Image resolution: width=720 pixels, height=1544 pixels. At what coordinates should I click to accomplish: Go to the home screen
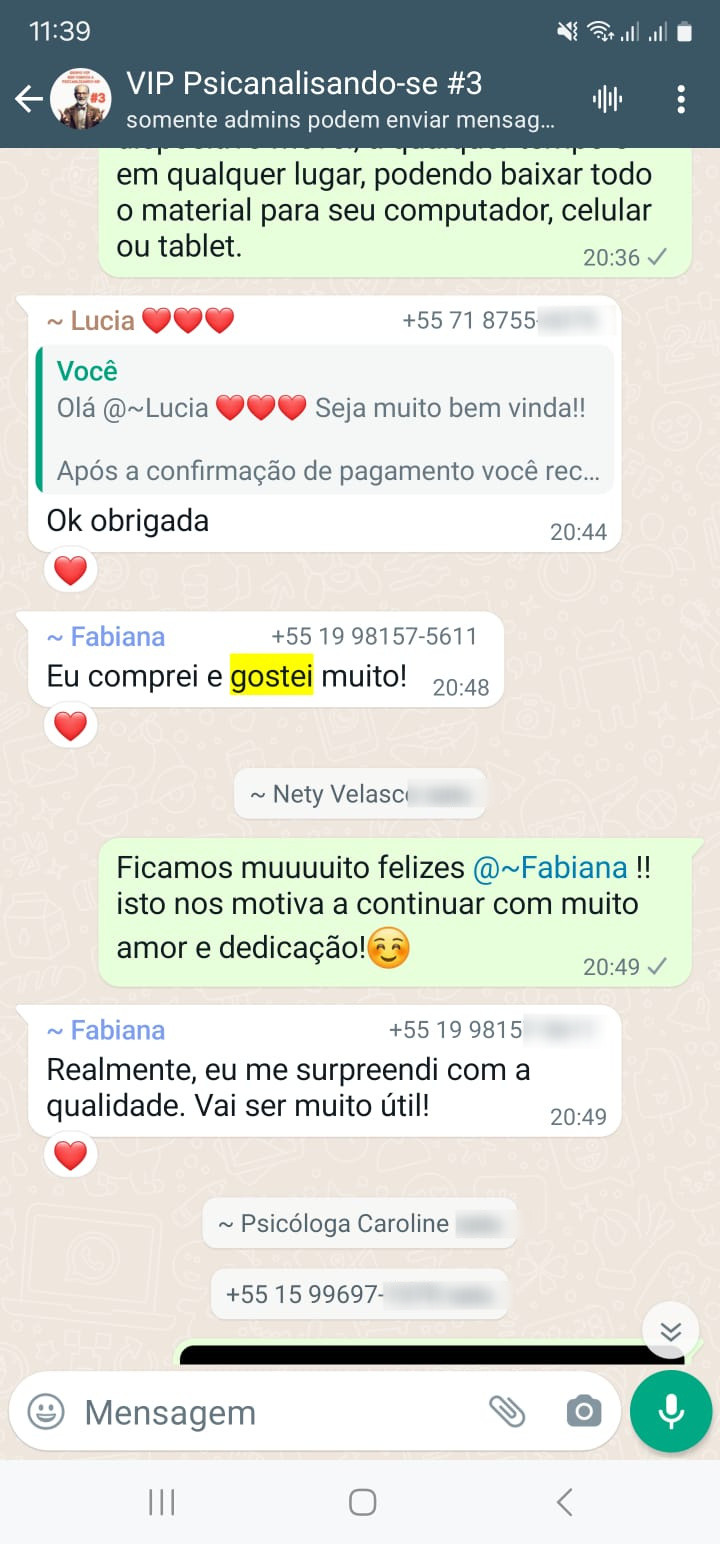click(362, 1502)
